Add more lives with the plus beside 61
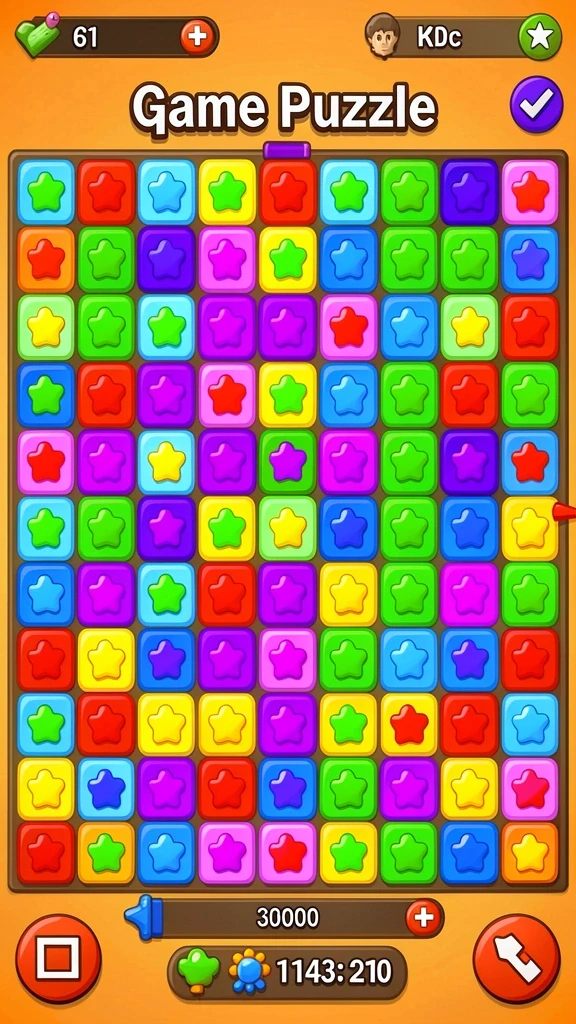The height and width of the screenshot is (1024, 576). pos(197,37)
